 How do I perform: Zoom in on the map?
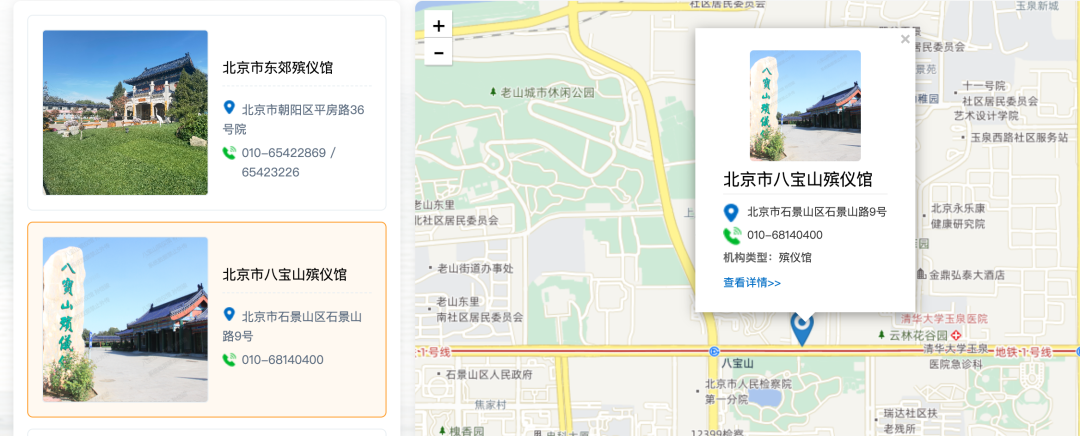[x=438, y=26]
